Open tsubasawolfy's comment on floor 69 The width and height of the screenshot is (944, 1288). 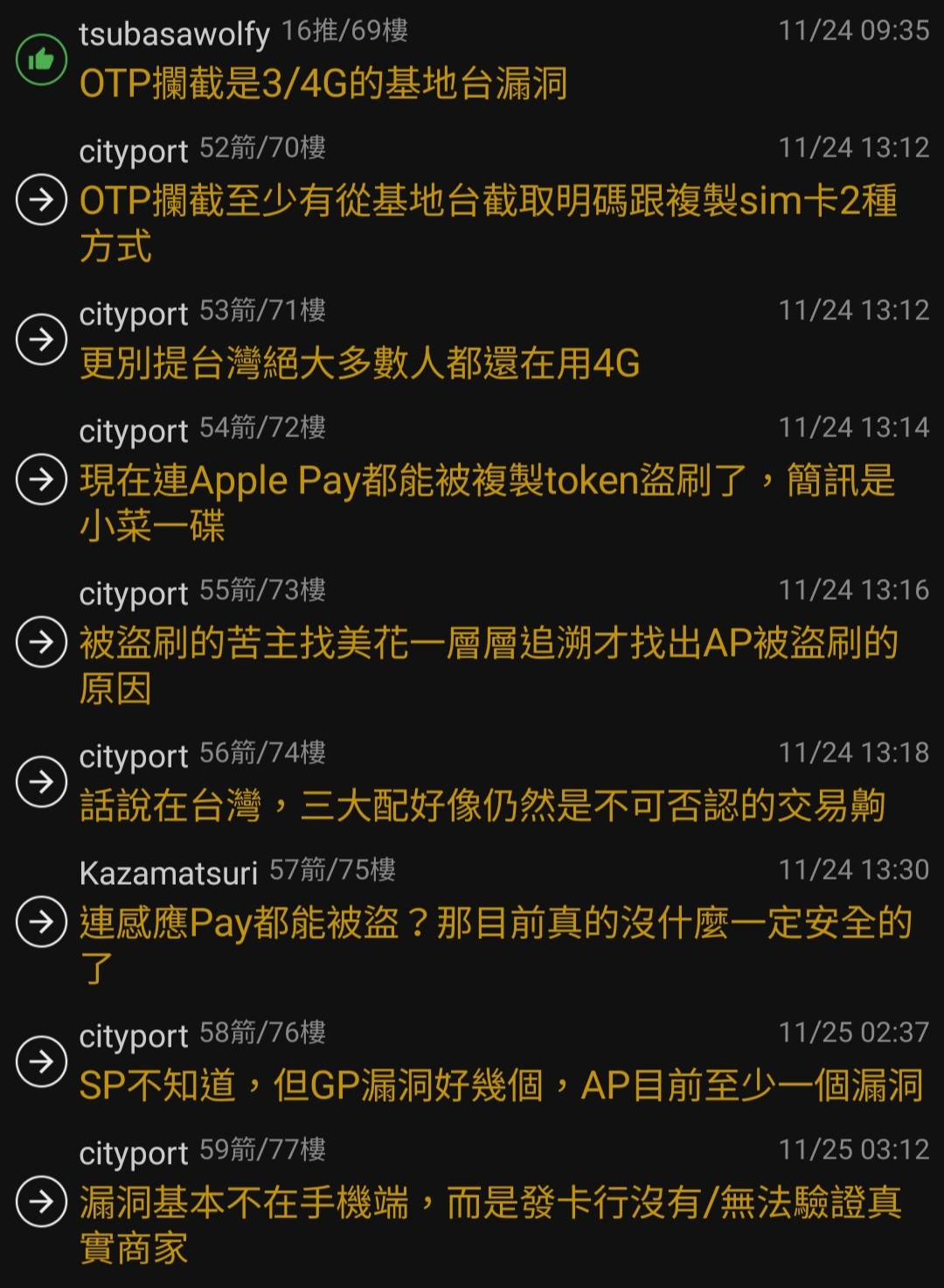coord(323,84)
